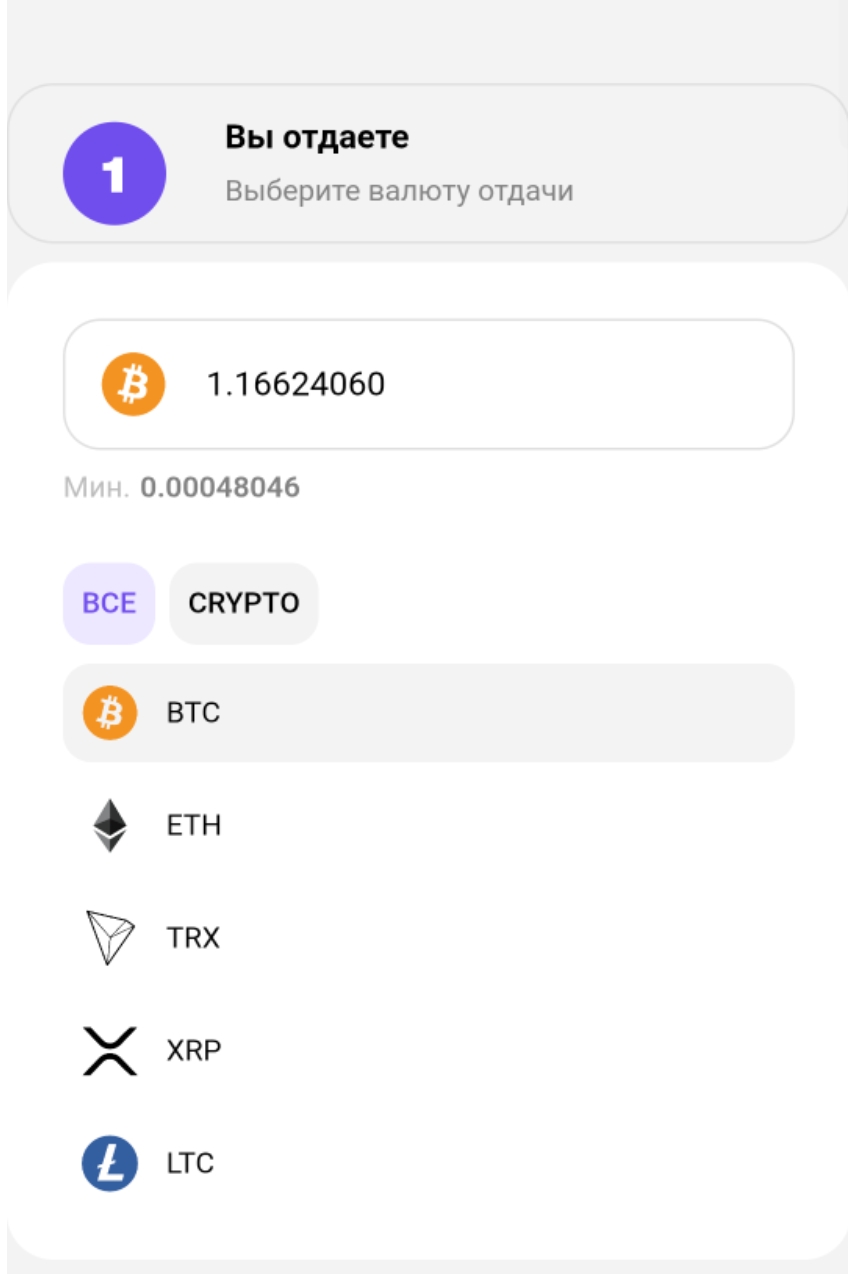Screen dimensions: 848x1274
Task: Edit the 1.16624060 BTC amount field
Action: [480, 385]
